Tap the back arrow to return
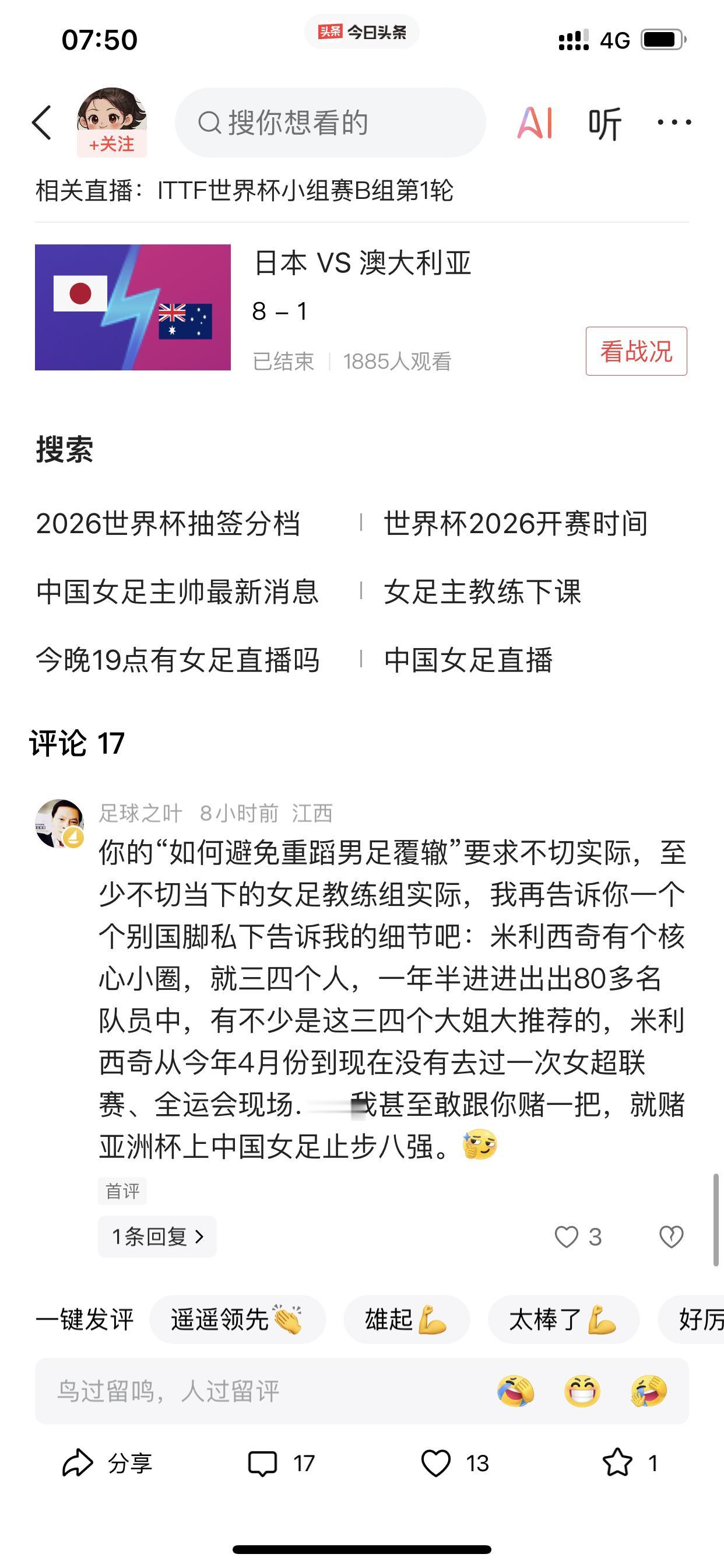This screenshot has width=724, height=1568. click(43, 123)
